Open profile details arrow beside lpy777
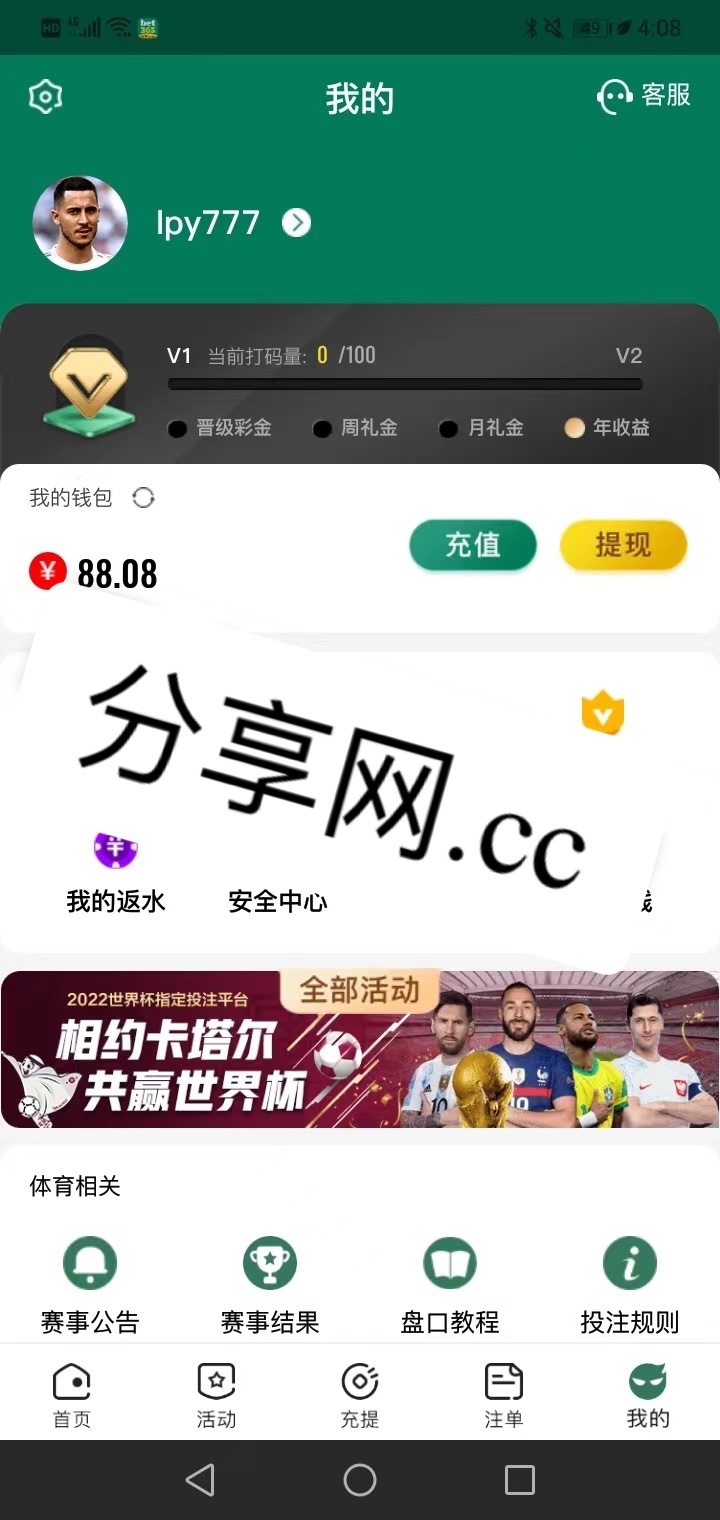Image resolution: width=720 pixels, height=1520 pixels. (x=296, y=223)
